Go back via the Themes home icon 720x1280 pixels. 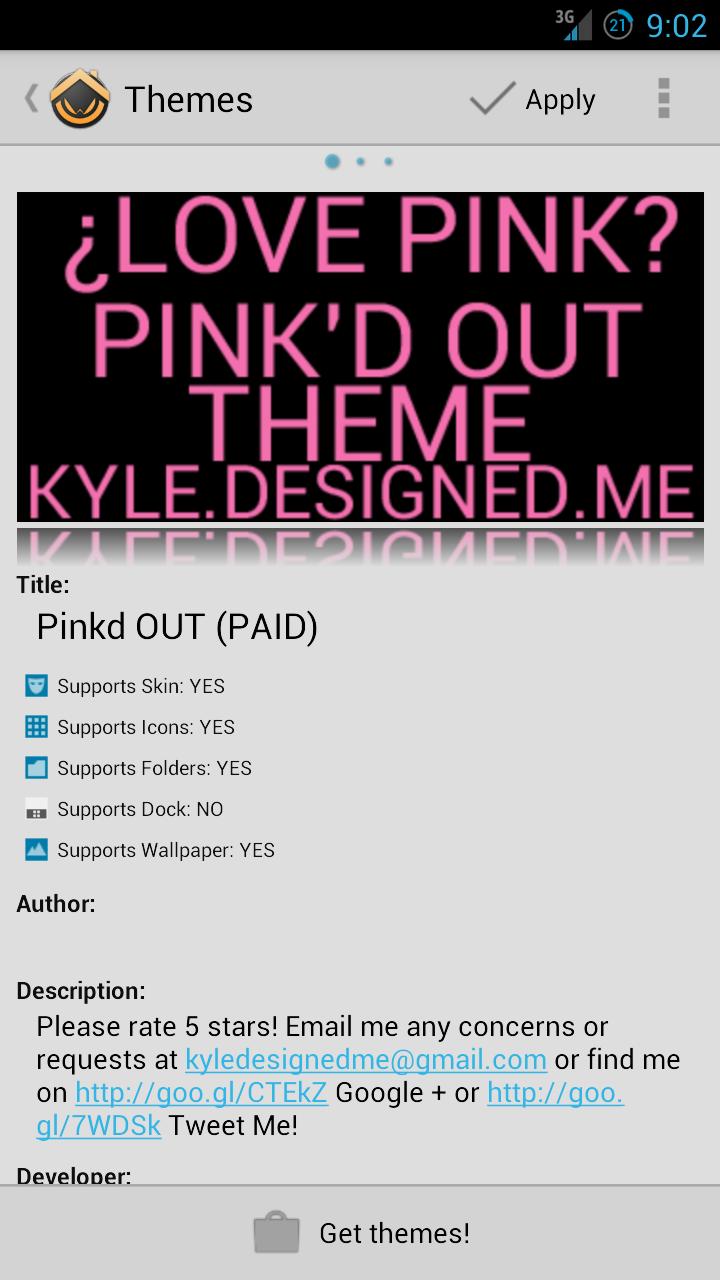[66, 99]
